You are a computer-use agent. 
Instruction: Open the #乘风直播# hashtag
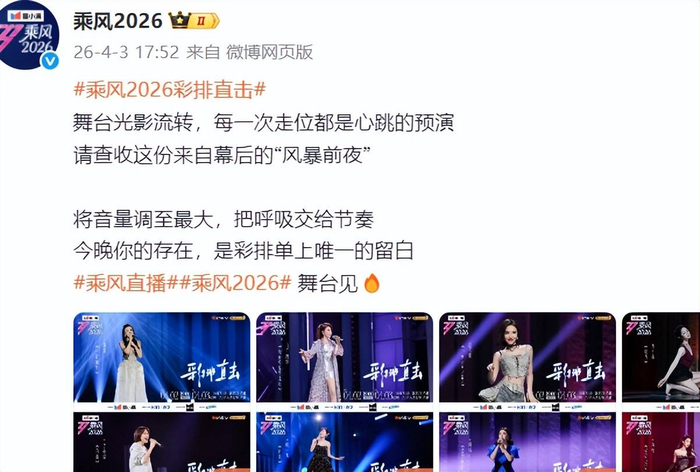[x=126, y=283]
